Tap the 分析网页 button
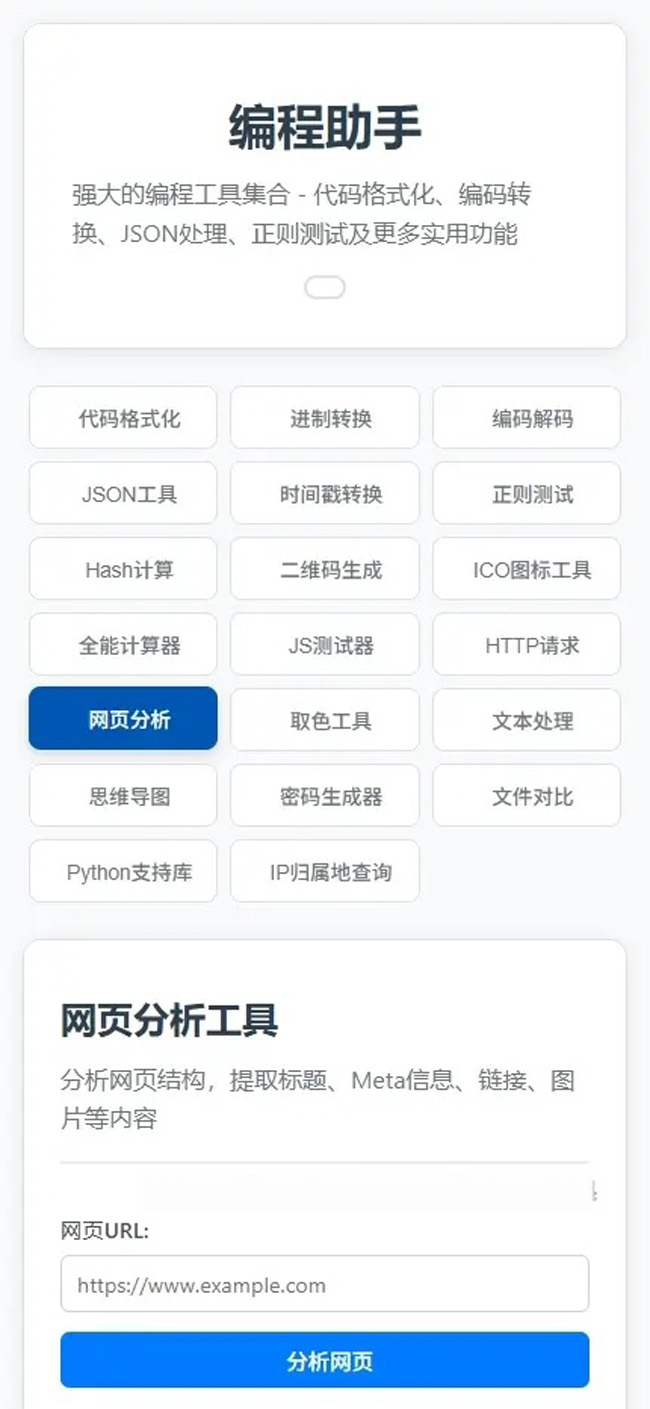The image size is (650, 1409). click(325, 1360)
